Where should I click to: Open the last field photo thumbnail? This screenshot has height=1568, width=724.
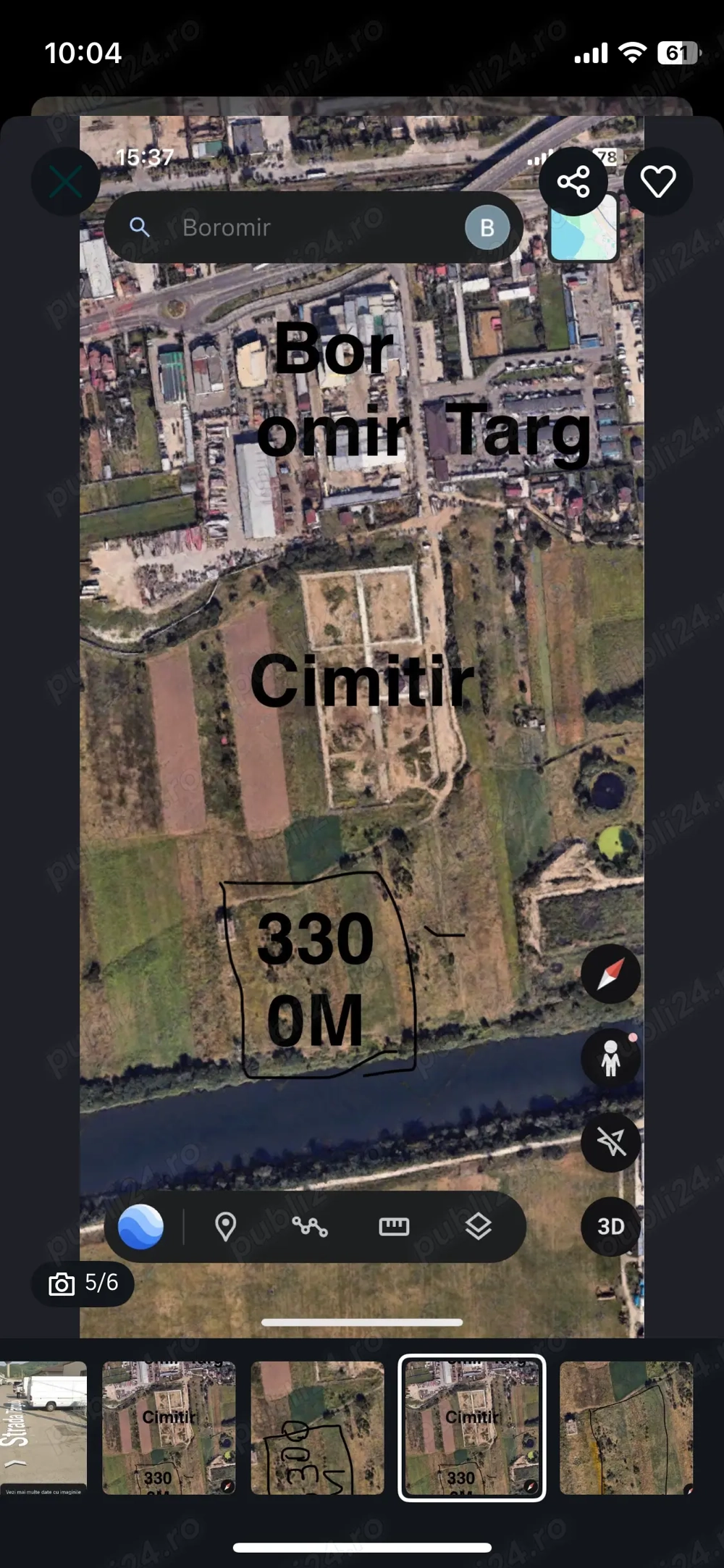coord(626,1427)
